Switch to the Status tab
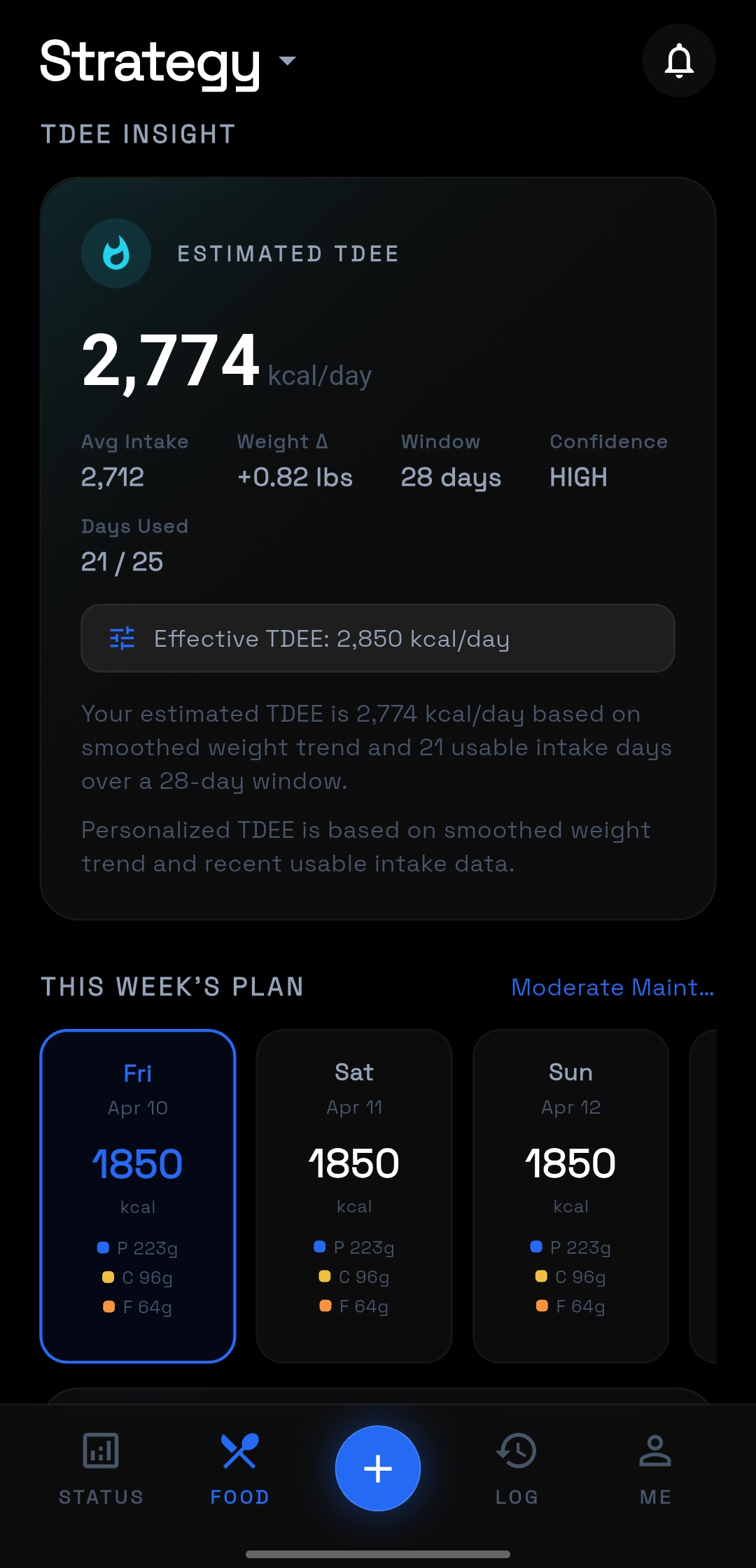 (101, 1467)
